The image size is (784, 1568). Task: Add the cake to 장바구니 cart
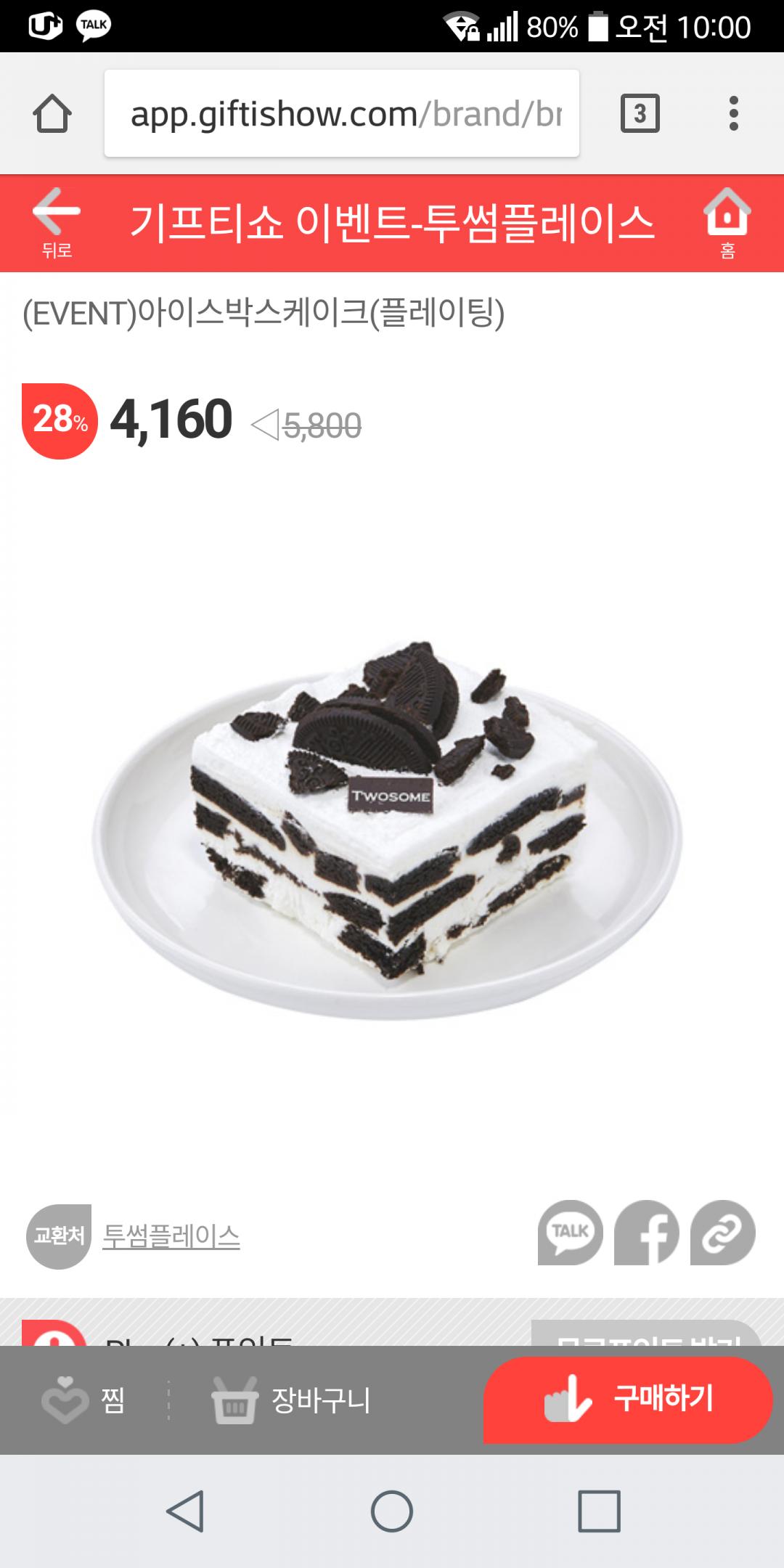pos(292,1400)
